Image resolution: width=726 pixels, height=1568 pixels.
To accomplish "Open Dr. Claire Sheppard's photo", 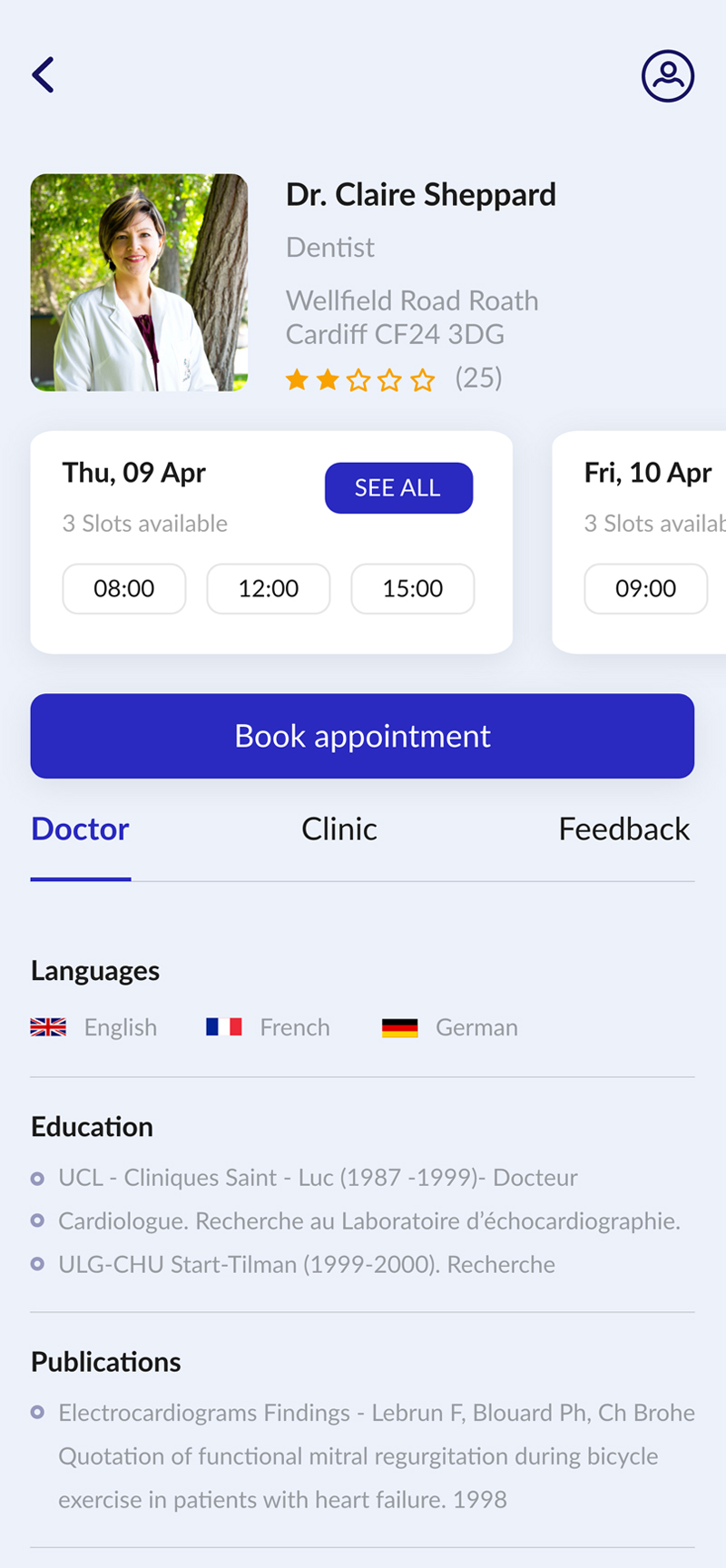I will point(139,283).
